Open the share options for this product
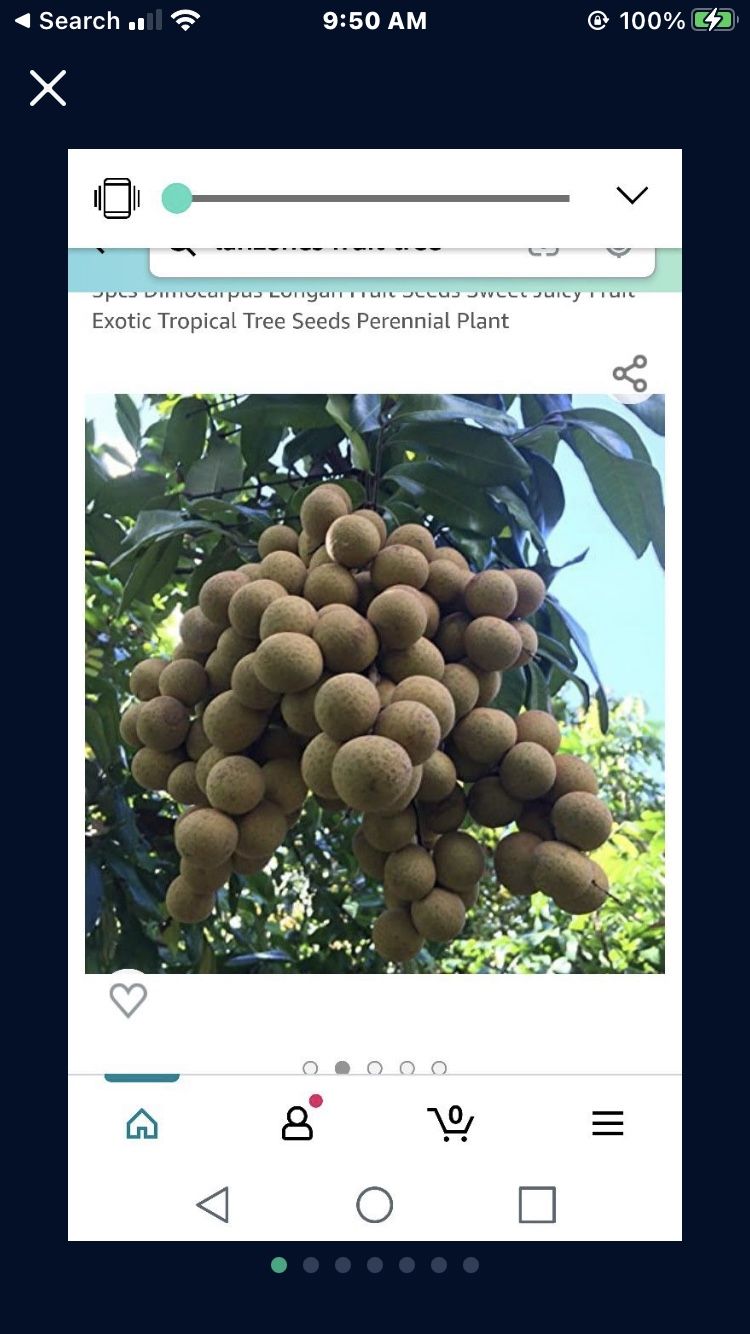 631,374
